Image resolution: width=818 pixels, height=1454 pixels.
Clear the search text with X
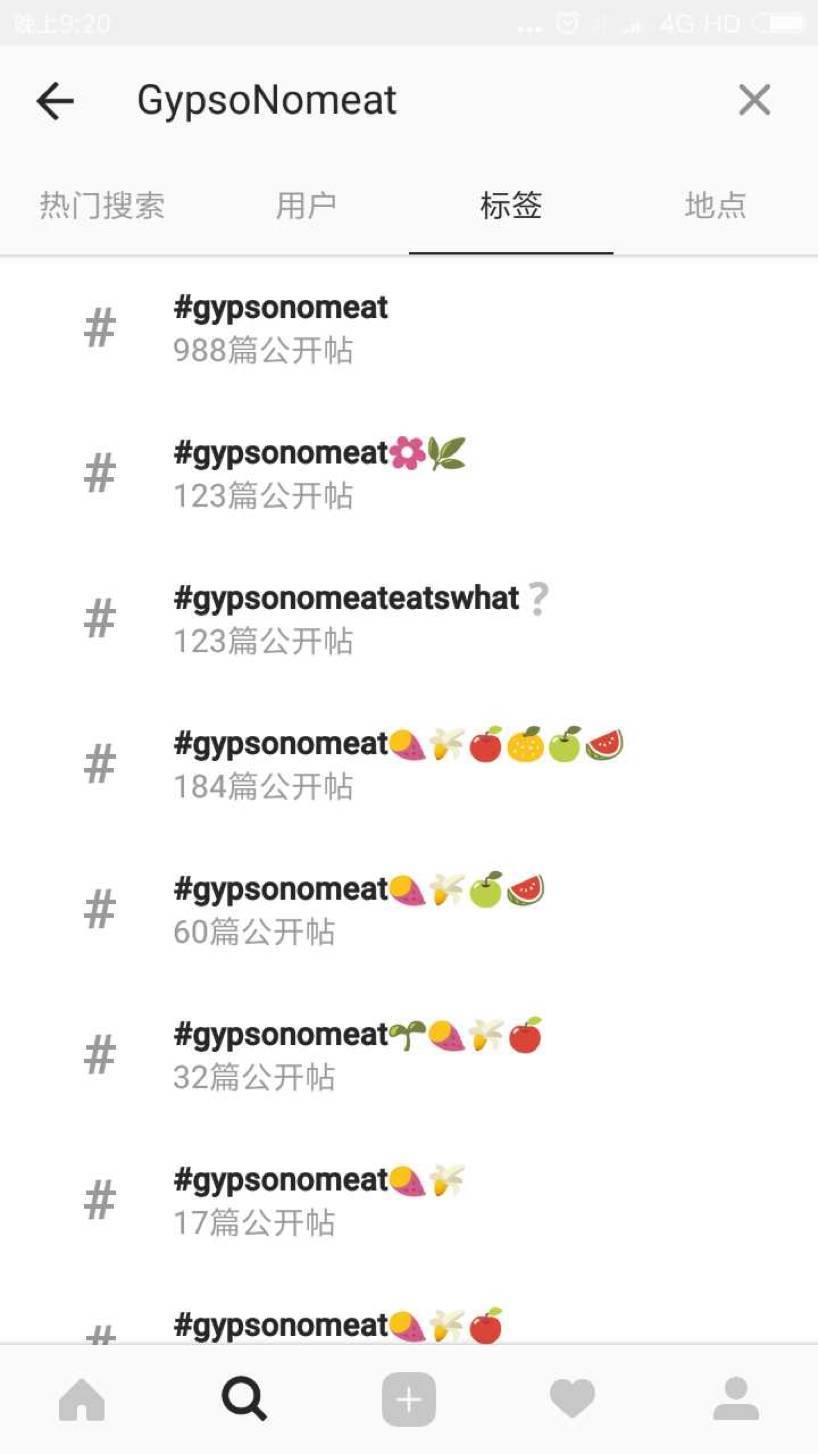754,100
